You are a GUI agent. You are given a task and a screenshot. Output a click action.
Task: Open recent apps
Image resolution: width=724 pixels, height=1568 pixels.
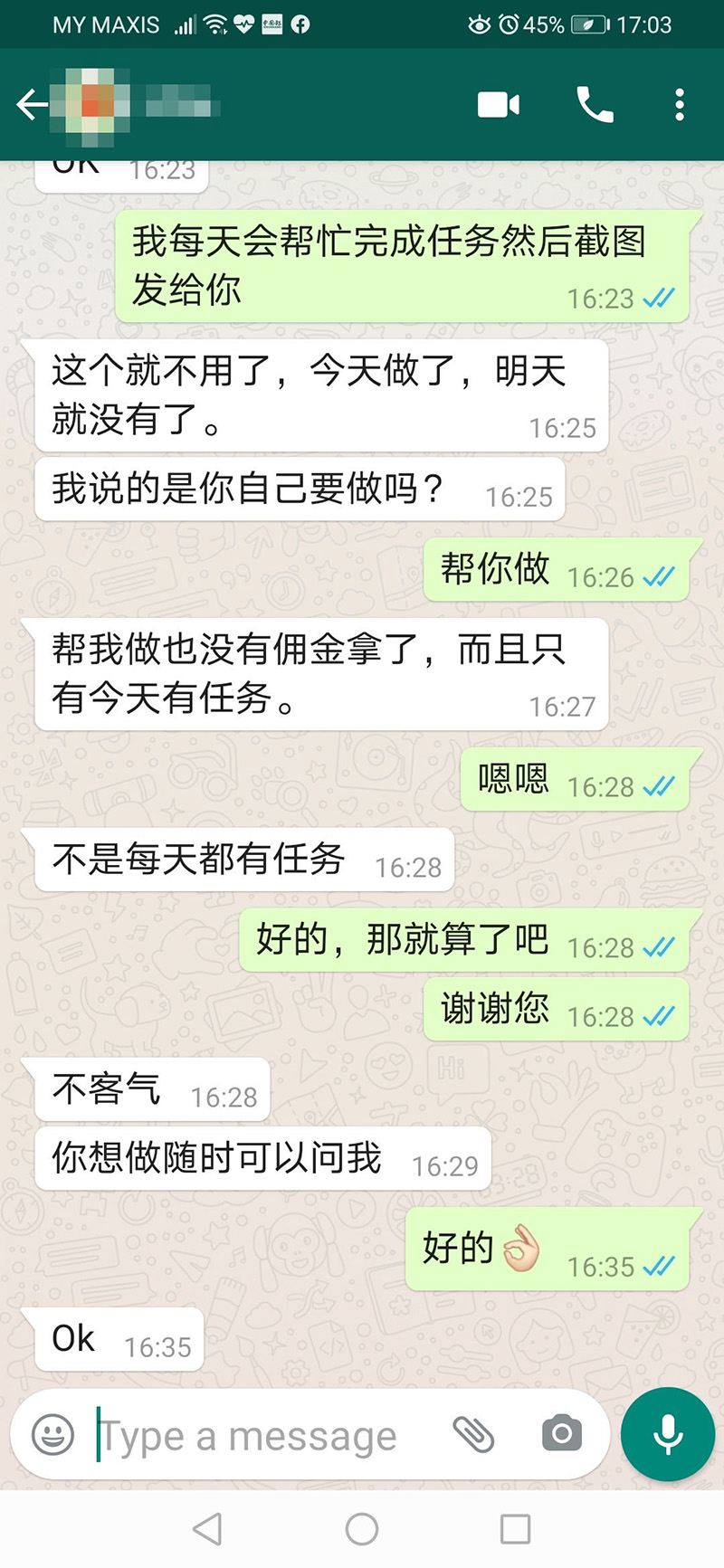516,1529
